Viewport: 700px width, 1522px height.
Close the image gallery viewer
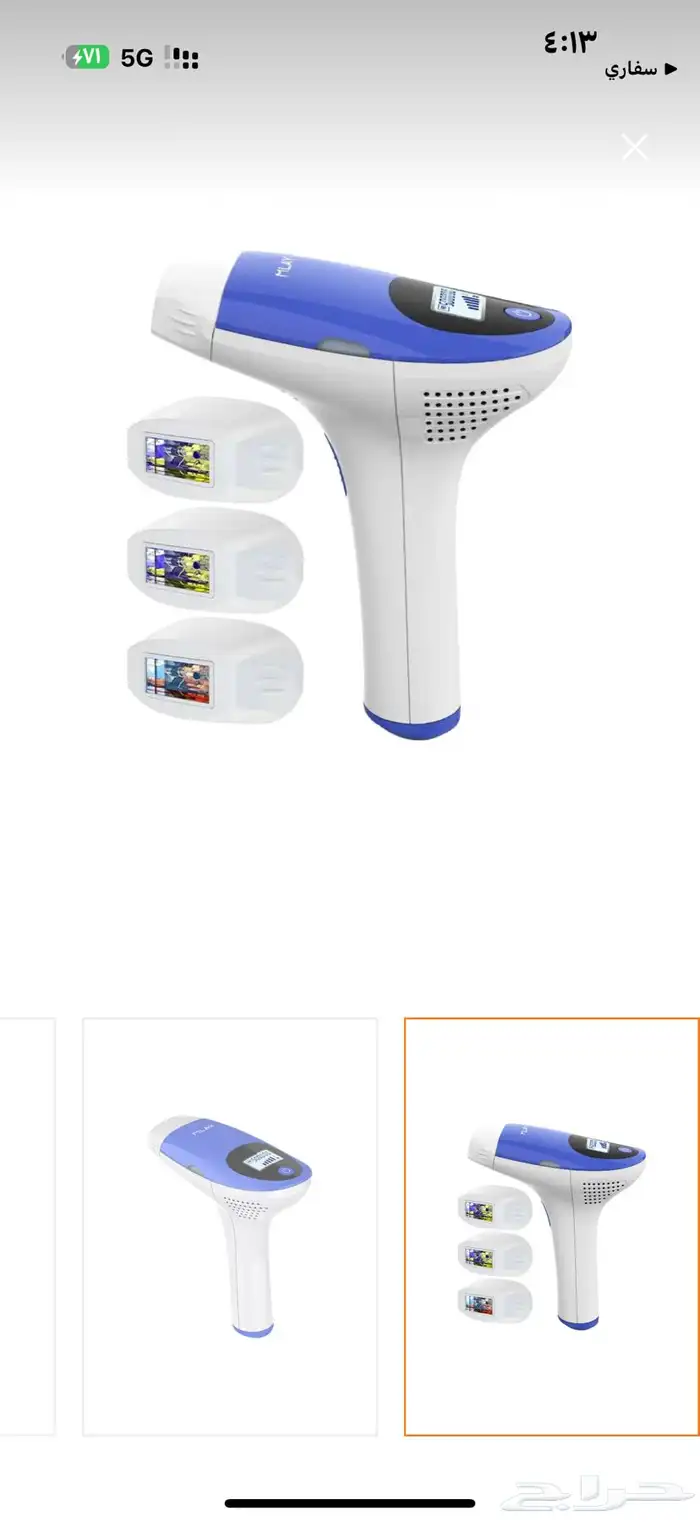click(x=635, y=147)
